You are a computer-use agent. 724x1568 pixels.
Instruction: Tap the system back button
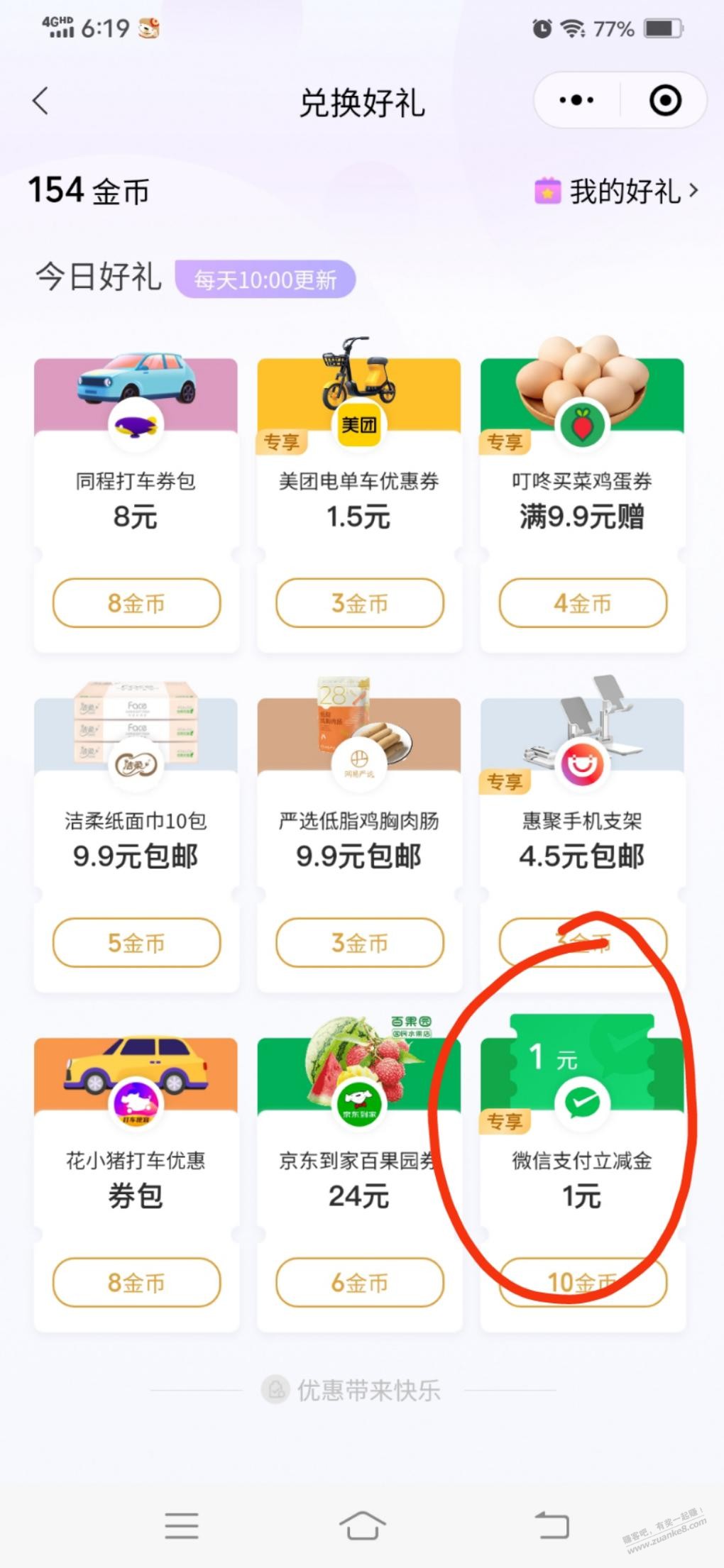552,1525
